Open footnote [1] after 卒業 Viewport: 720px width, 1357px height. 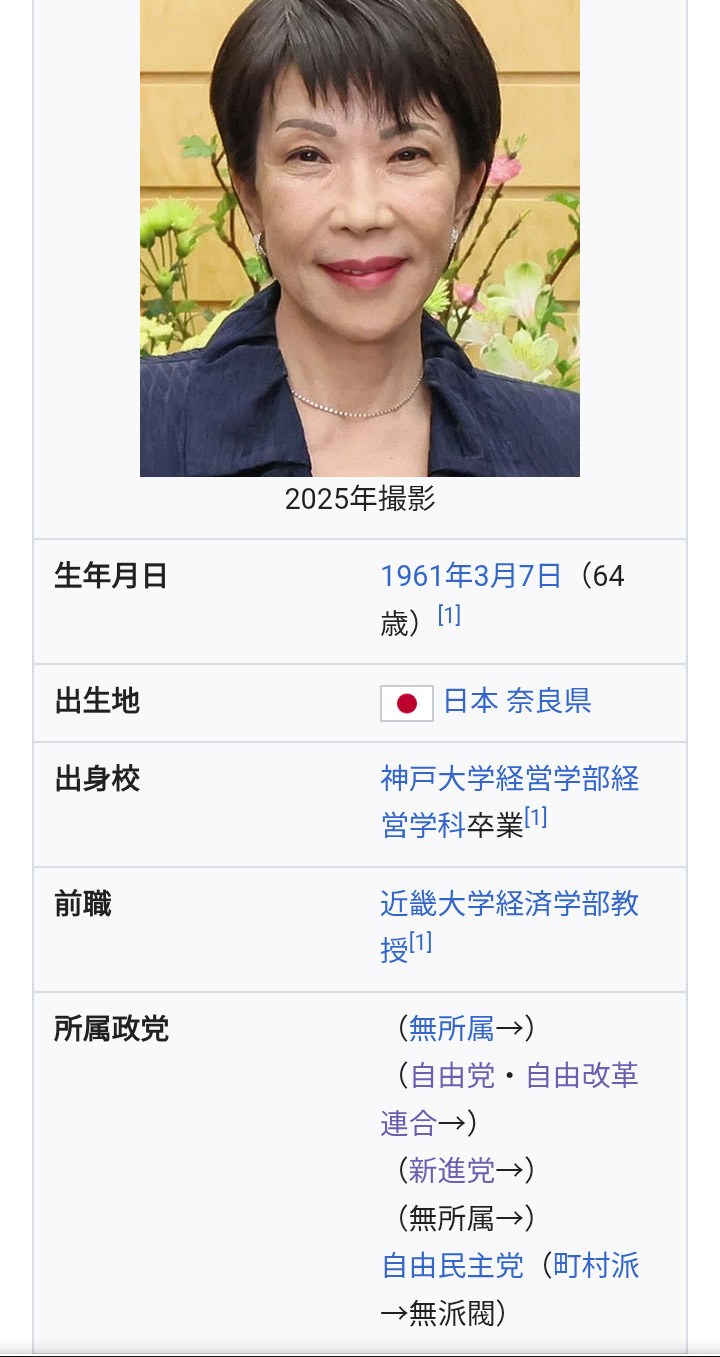[536, 818]
